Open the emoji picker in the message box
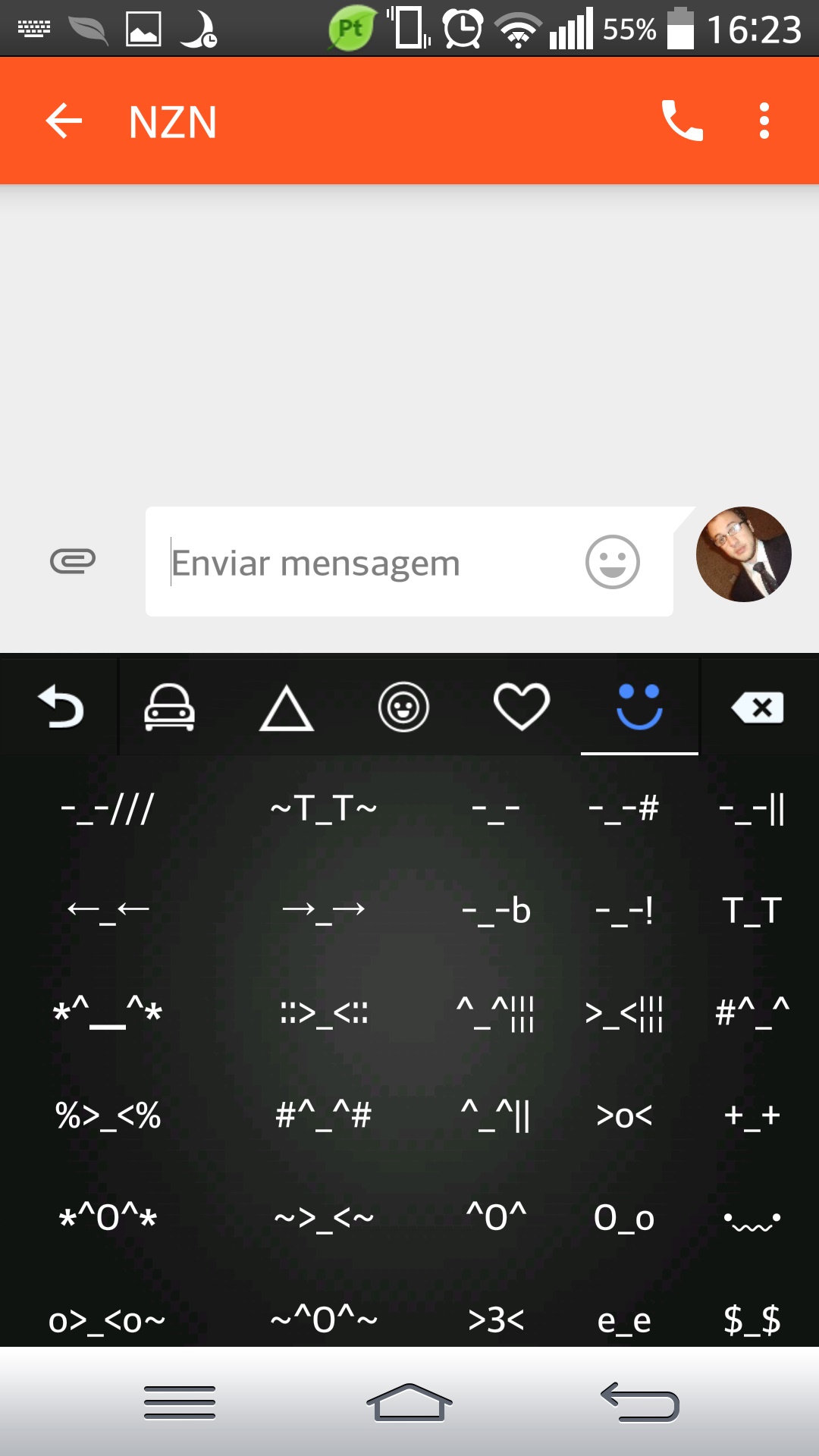The width and height of the screenshot is (819, 1456). click(x=612, y=563)
